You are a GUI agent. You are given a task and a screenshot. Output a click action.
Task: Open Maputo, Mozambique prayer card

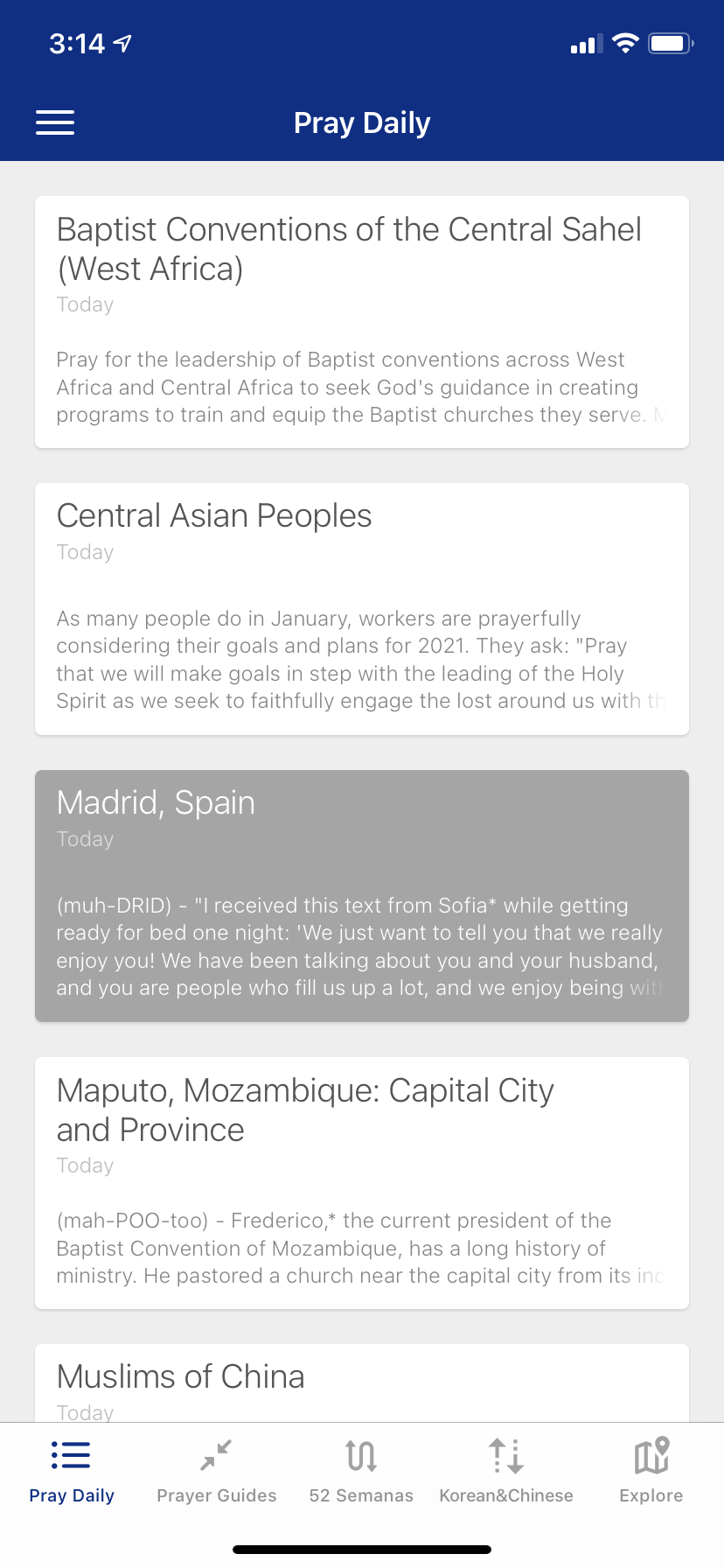pos(361,1182)
